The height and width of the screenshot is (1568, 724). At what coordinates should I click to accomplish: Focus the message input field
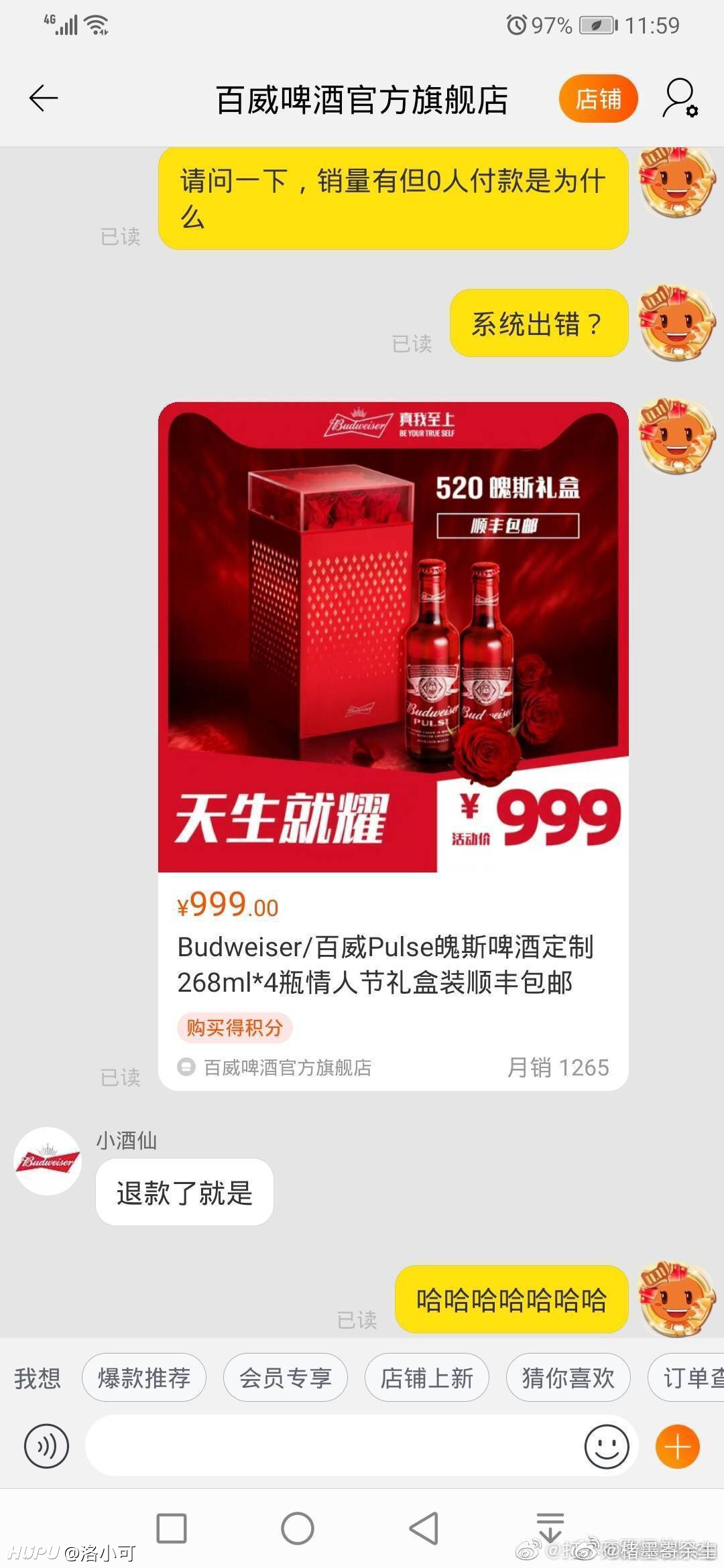332,1446
